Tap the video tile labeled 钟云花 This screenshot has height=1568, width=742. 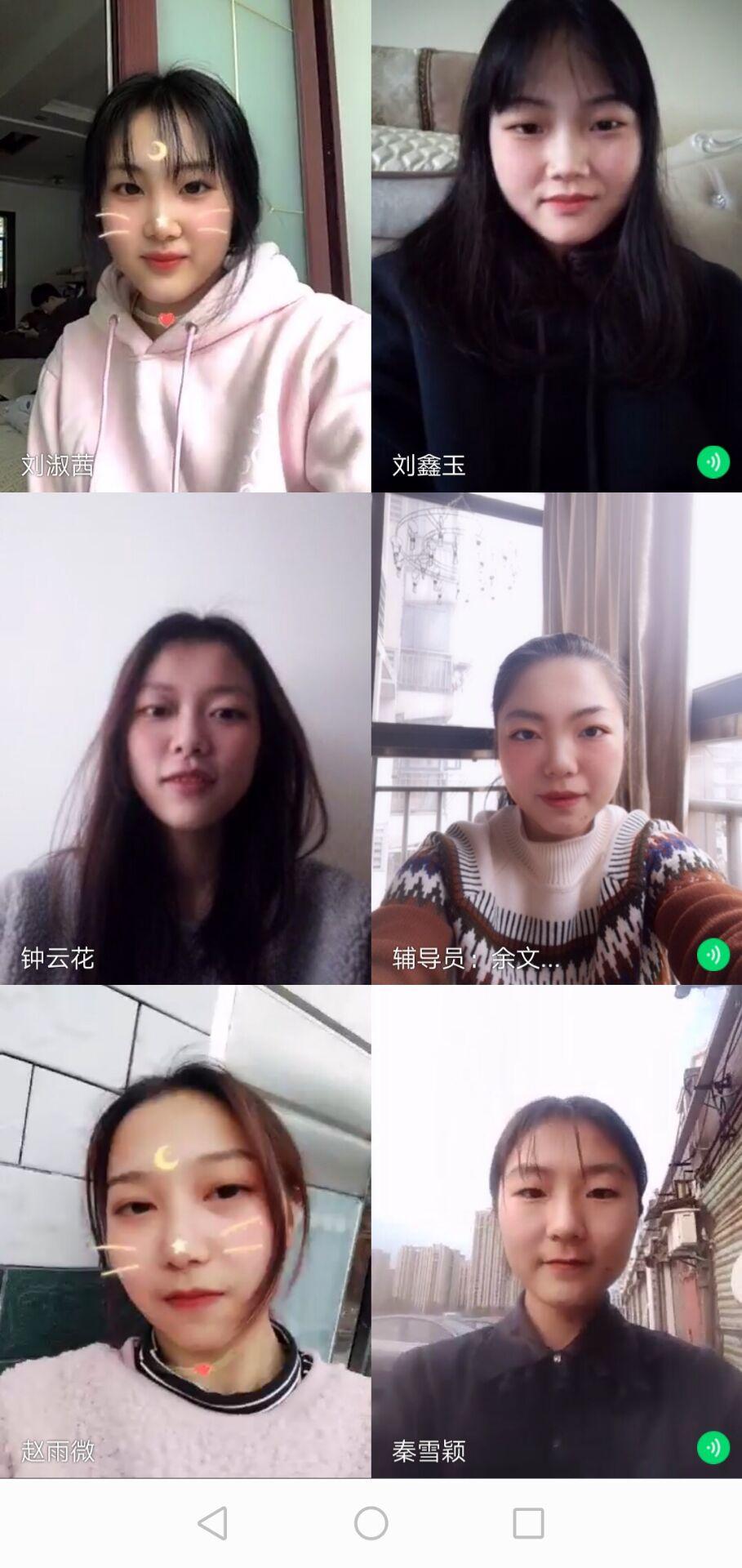pos(185,737)
